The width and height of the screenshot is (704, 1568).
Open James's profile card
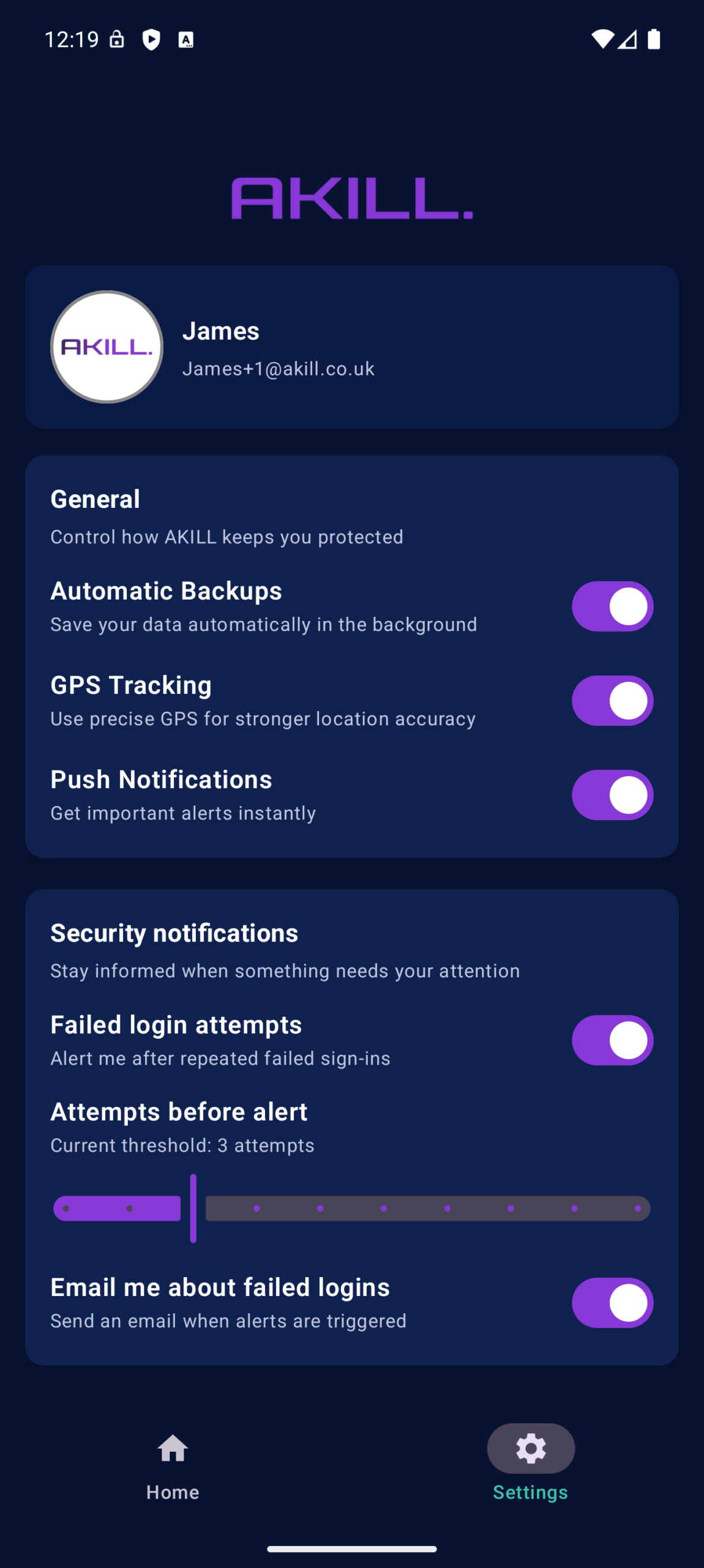pos(351,347)
